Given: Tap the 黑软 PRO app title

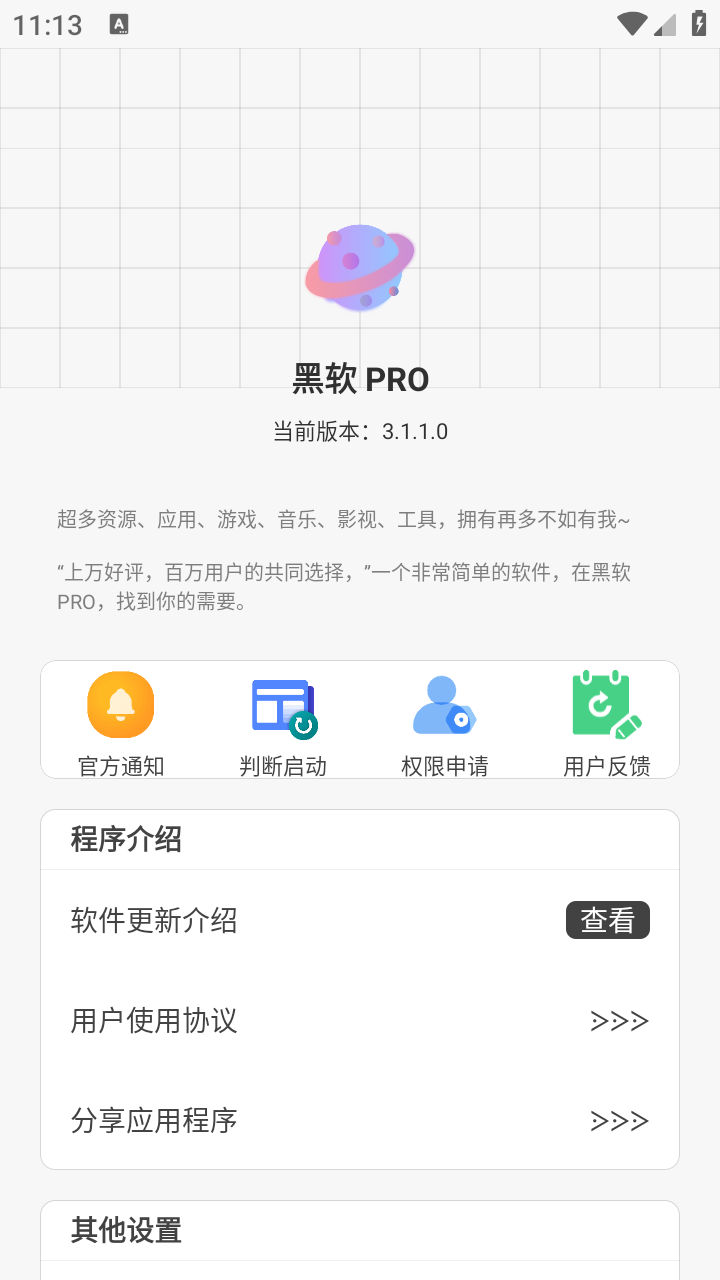Looking at the screenshot, I should coord(360,379).
